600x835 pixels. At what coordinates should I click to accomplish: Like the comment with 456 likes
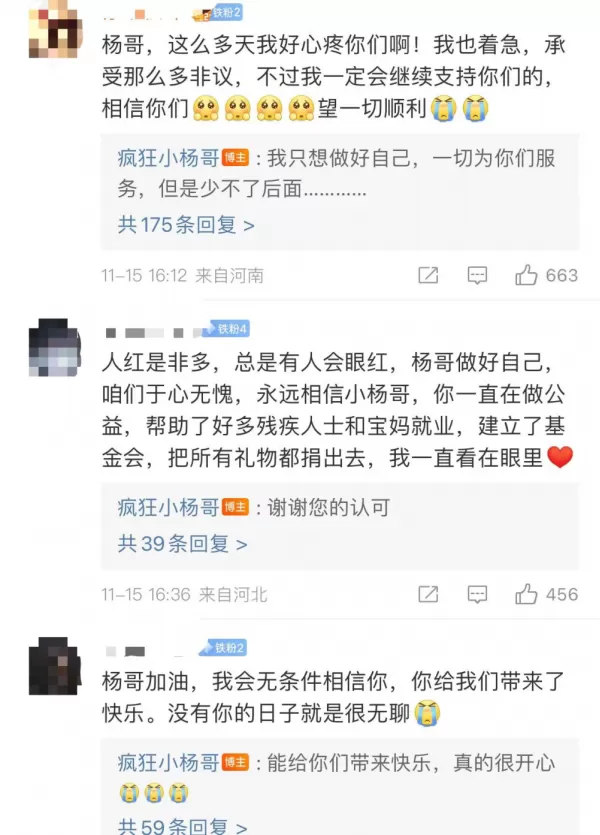[527, 594]
